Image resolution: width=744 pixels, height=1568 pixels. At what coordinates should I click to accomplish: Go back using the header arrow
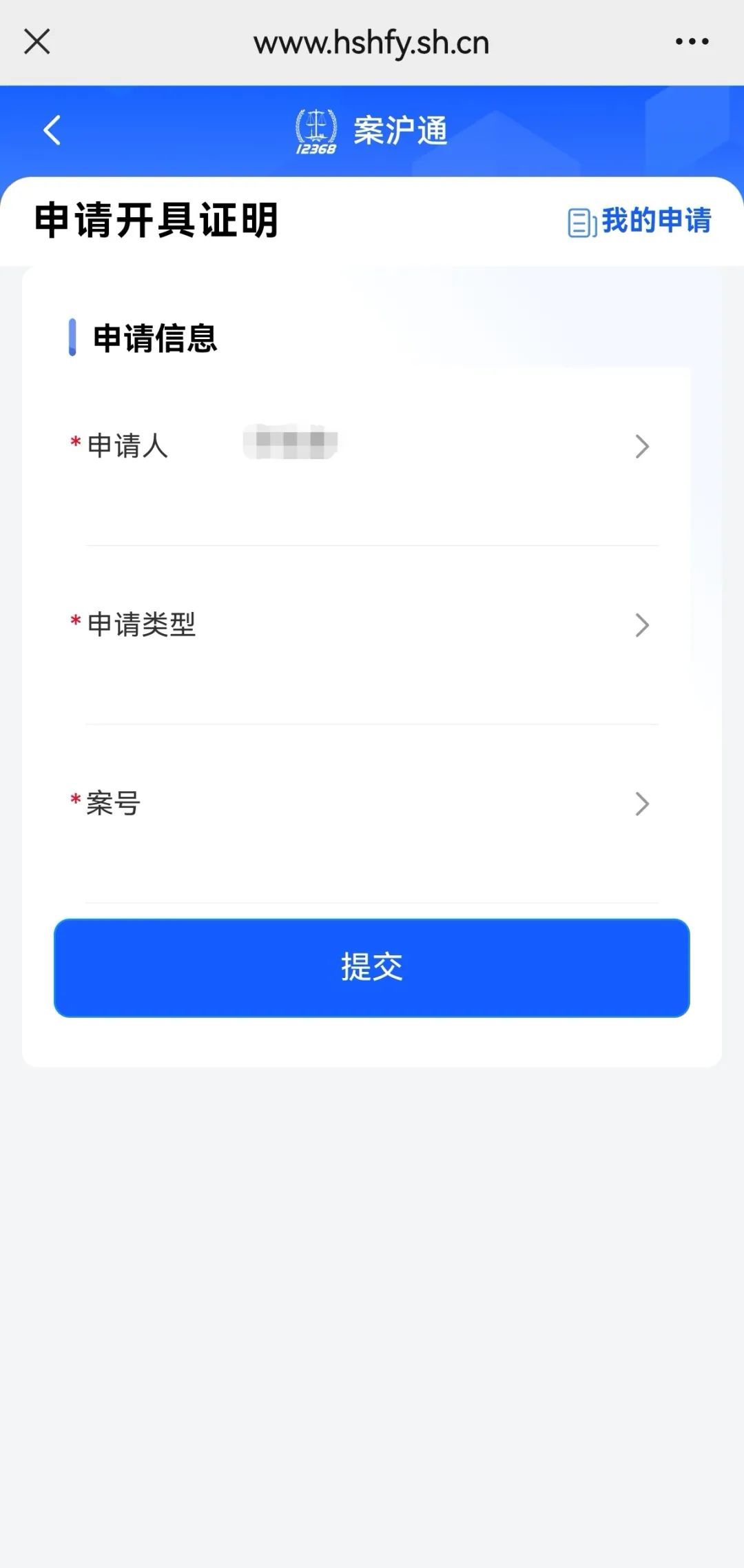coord(52,130)
